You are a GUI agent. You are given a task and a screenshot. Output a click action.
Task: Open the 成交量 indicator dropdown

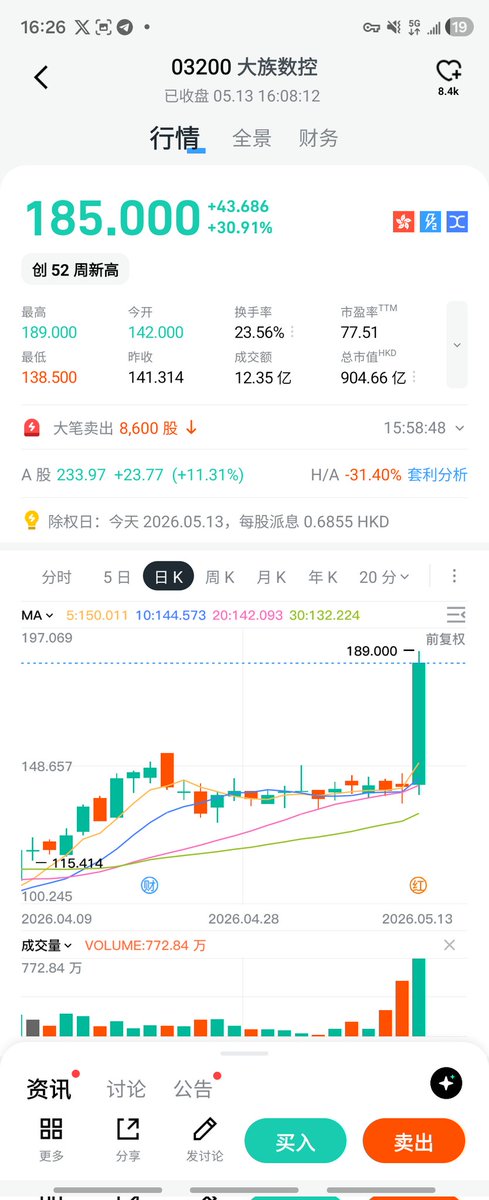[47, 945]
